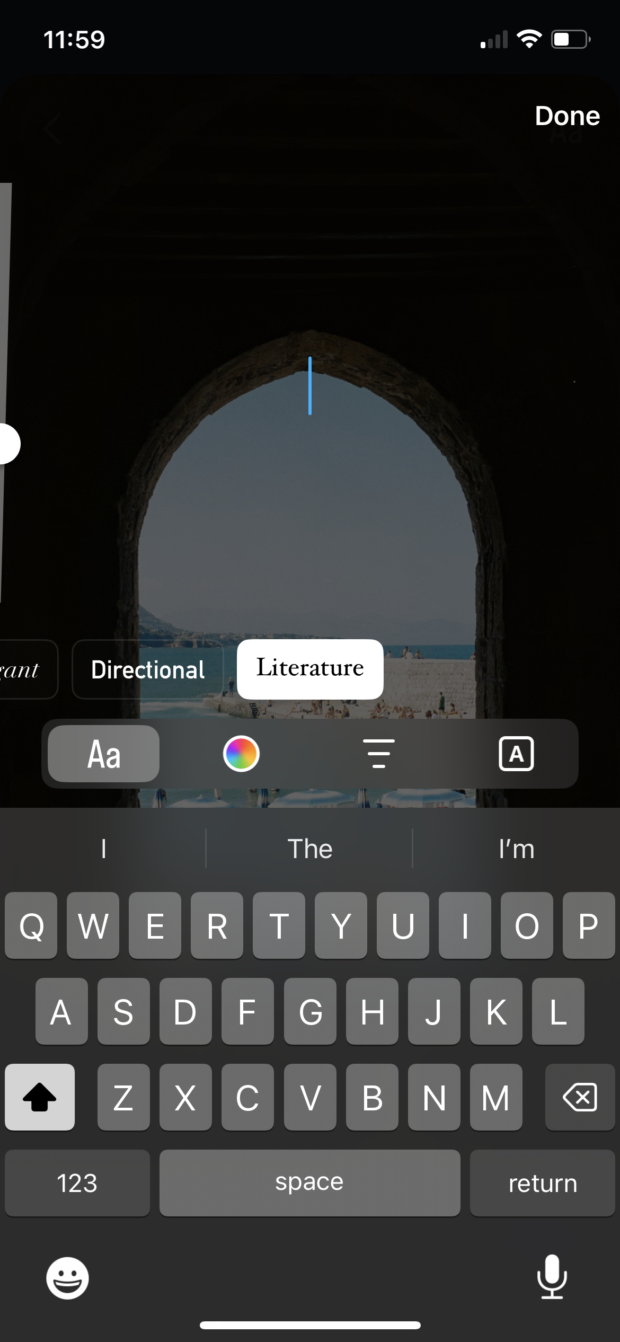Tap Done to finish text editing
The height and width of the screenshot is (1342, 620).
tap(567, 116)
